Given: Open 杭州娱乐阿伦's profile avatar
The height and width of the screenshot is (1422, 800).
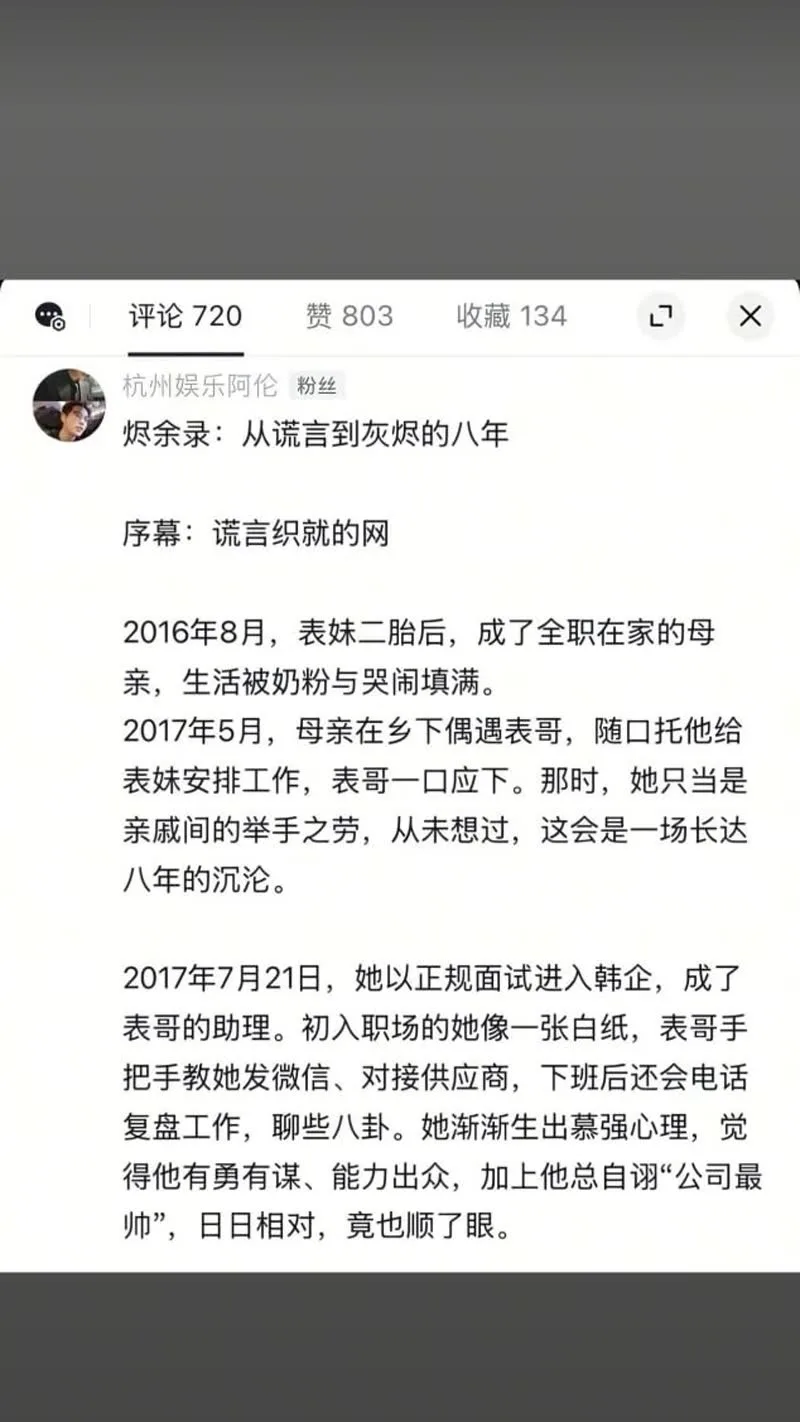Looking at the screenshot, I should pyautogui.click(x=69, y=405).
